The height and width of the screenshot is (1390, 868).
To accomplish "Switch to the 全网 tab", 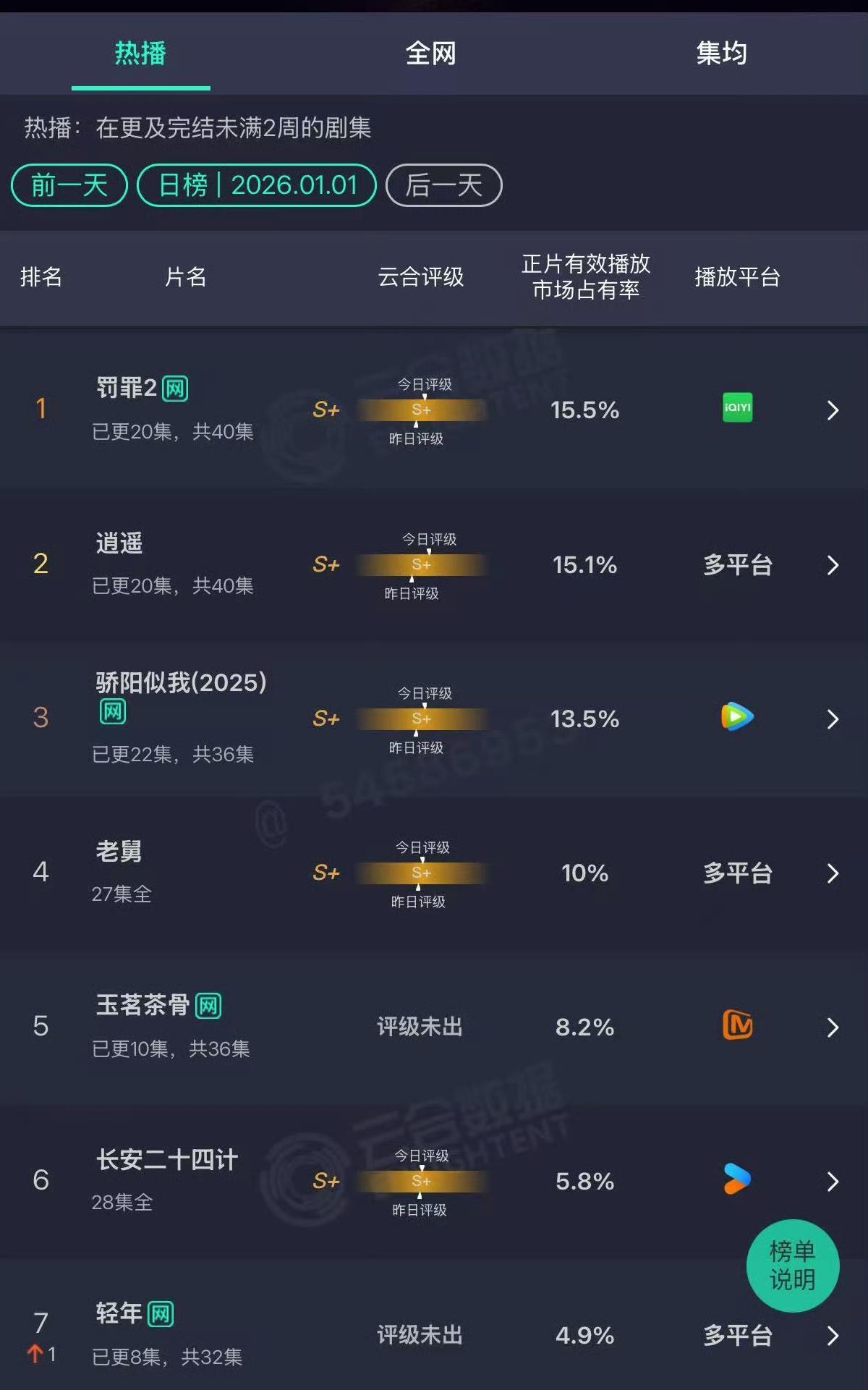I will click(x=431, y=54).
